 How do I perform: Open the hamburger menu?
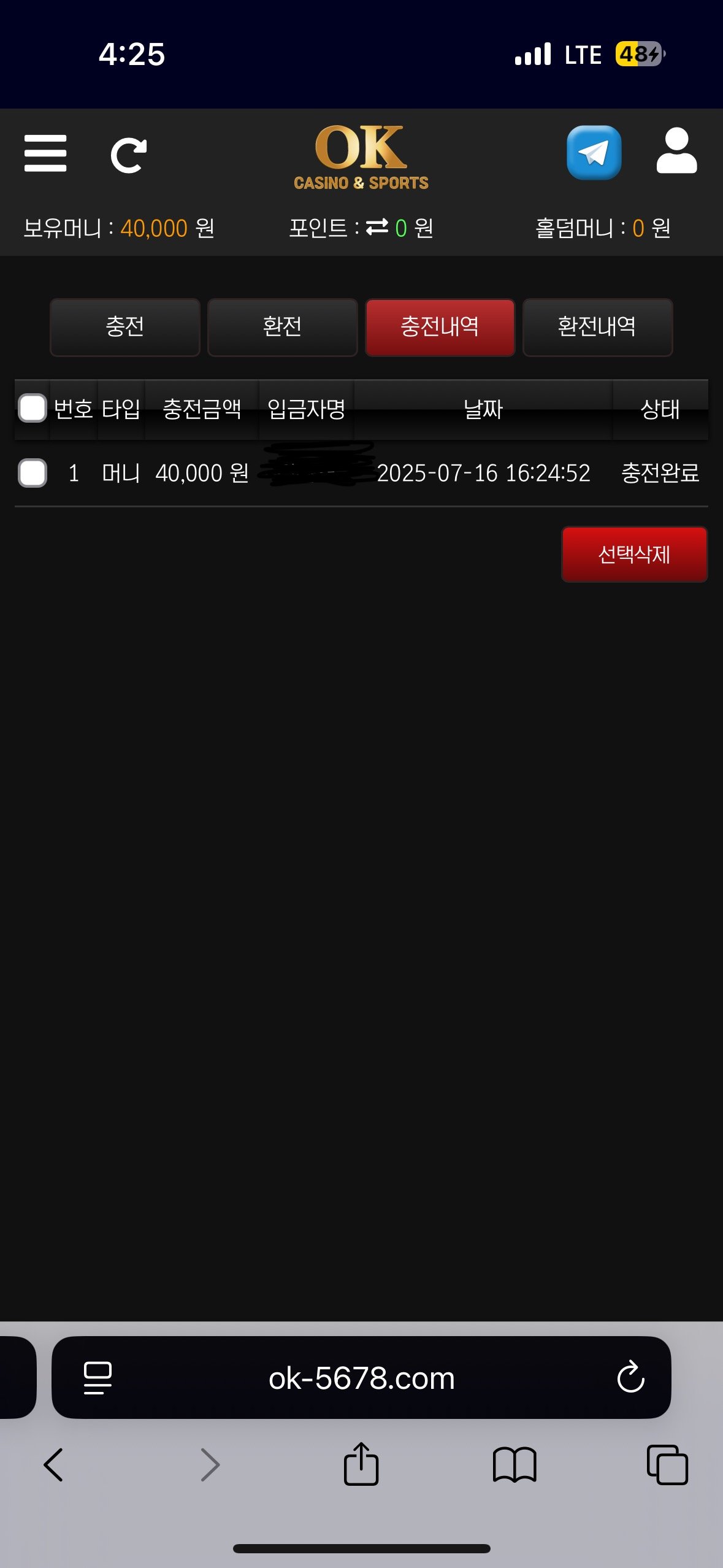point(45,153)
